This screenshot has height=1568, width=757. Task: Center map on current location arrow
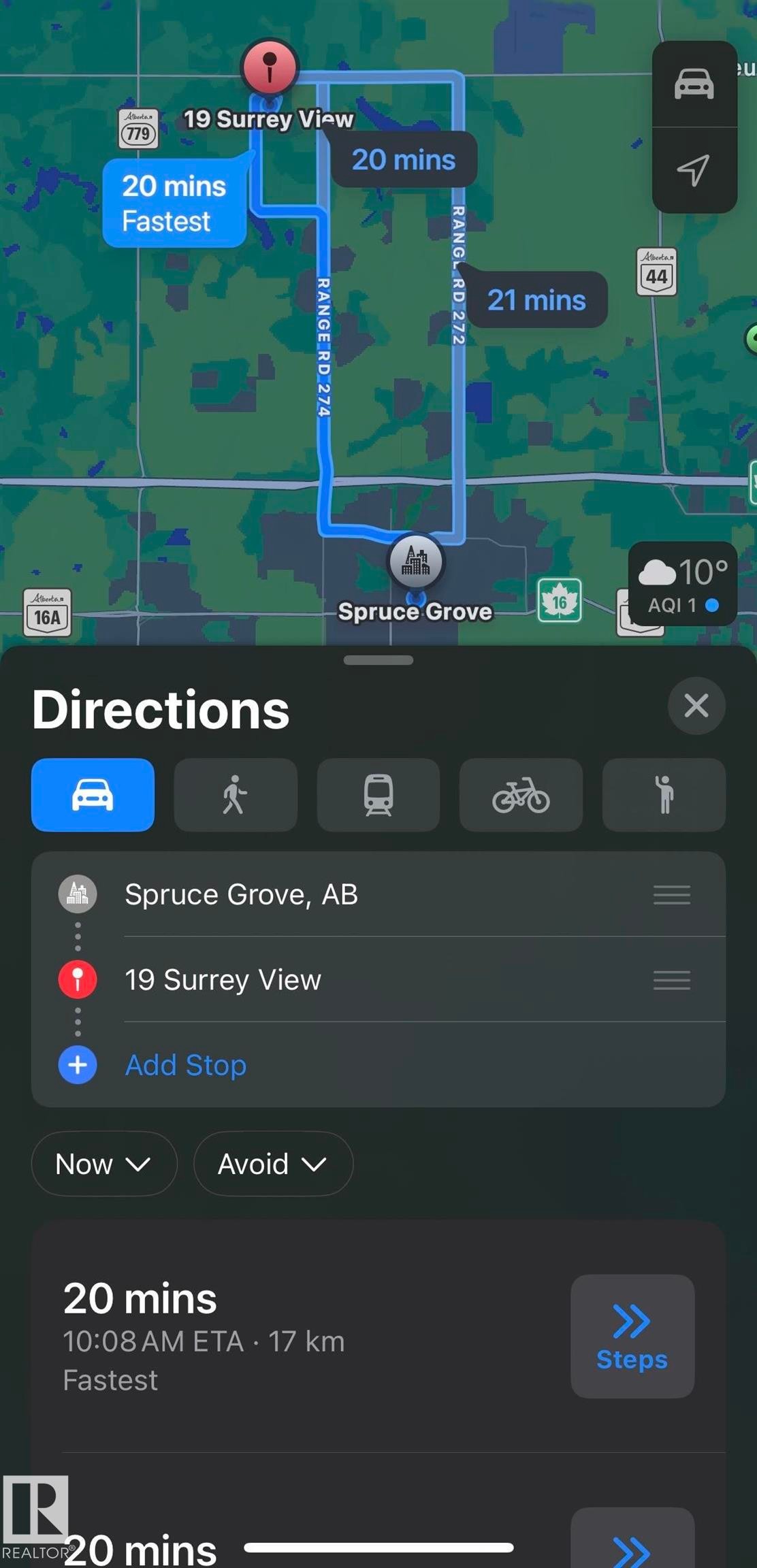coord(694,170)
